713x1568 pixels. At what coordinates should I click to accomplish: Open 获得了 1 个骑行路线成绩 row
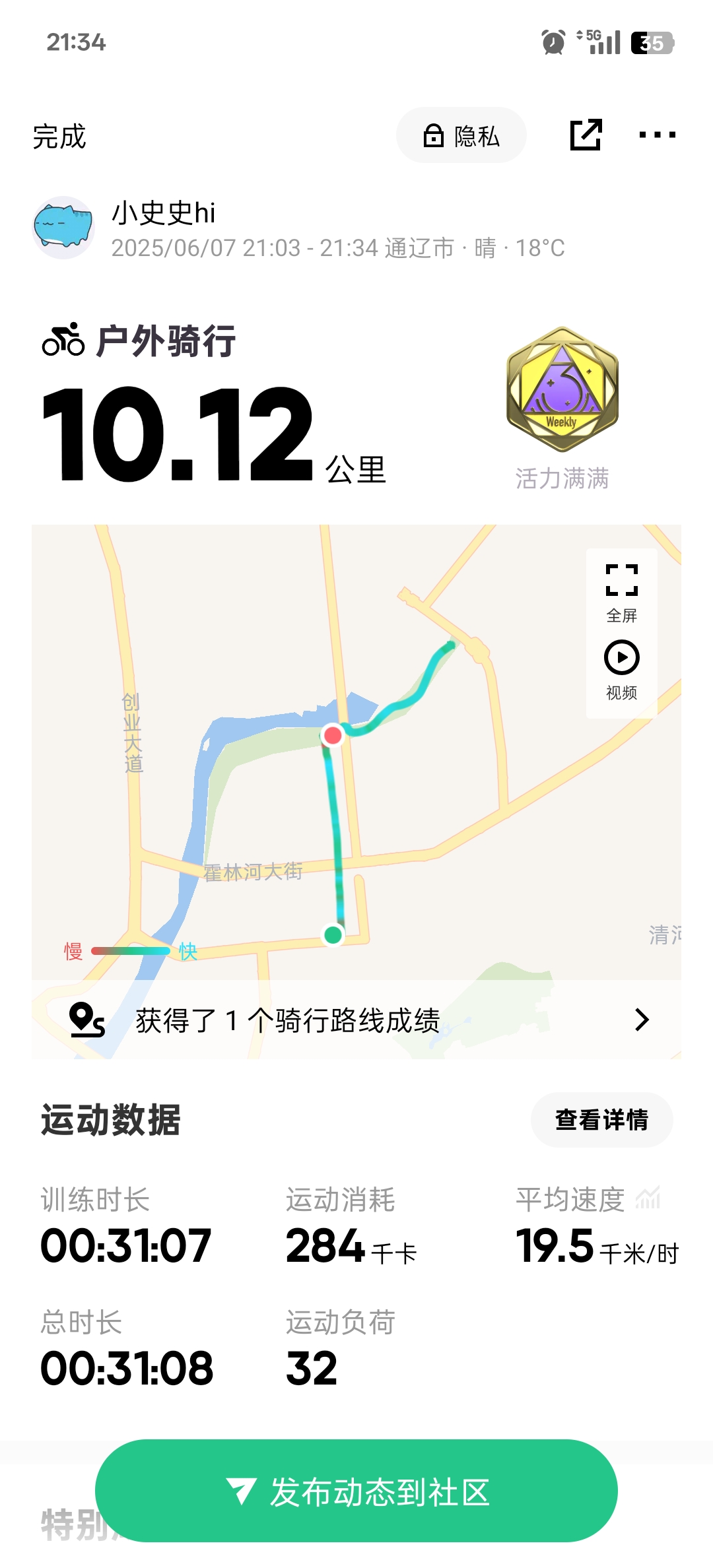356,1020
